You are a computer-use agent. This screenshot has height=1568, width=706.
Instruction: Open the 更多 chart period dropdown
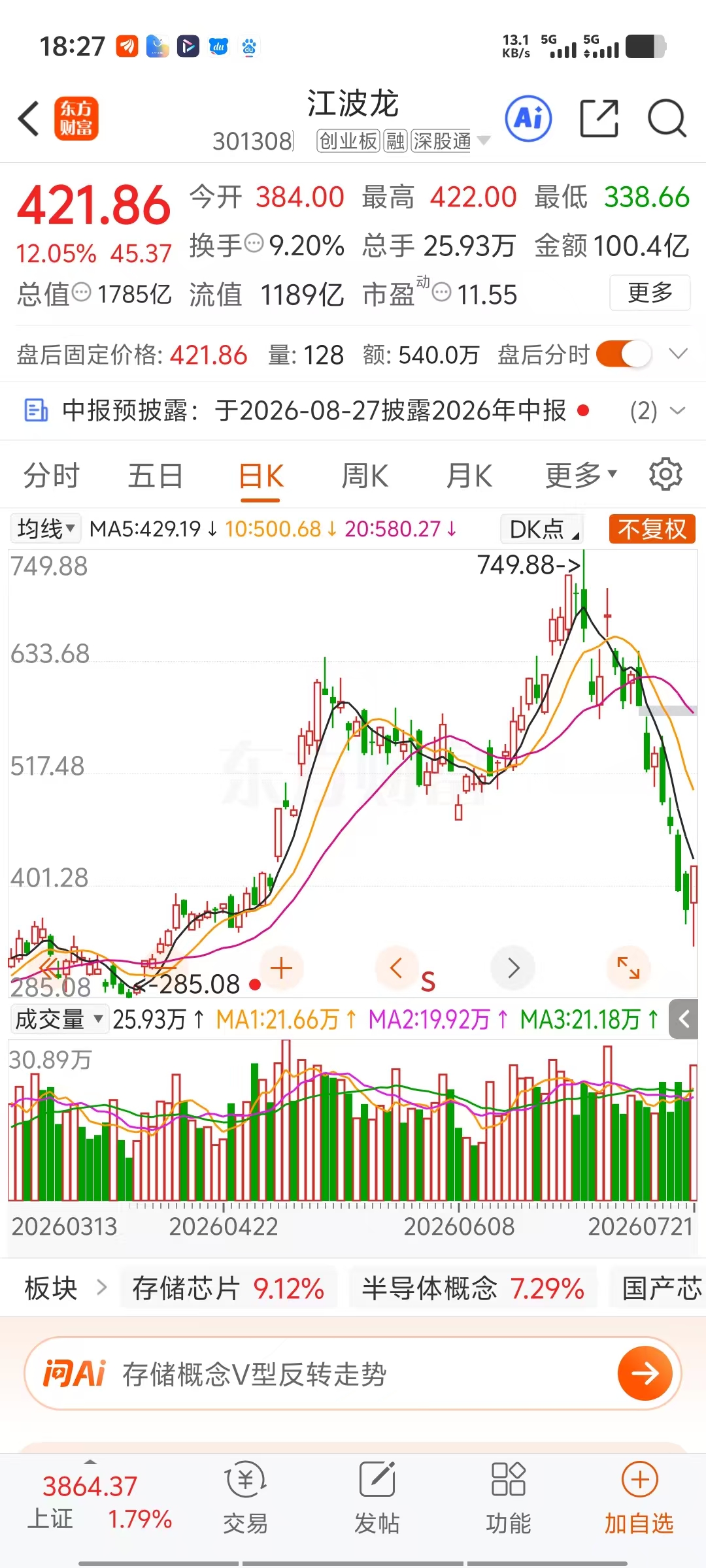click(581, 476)
